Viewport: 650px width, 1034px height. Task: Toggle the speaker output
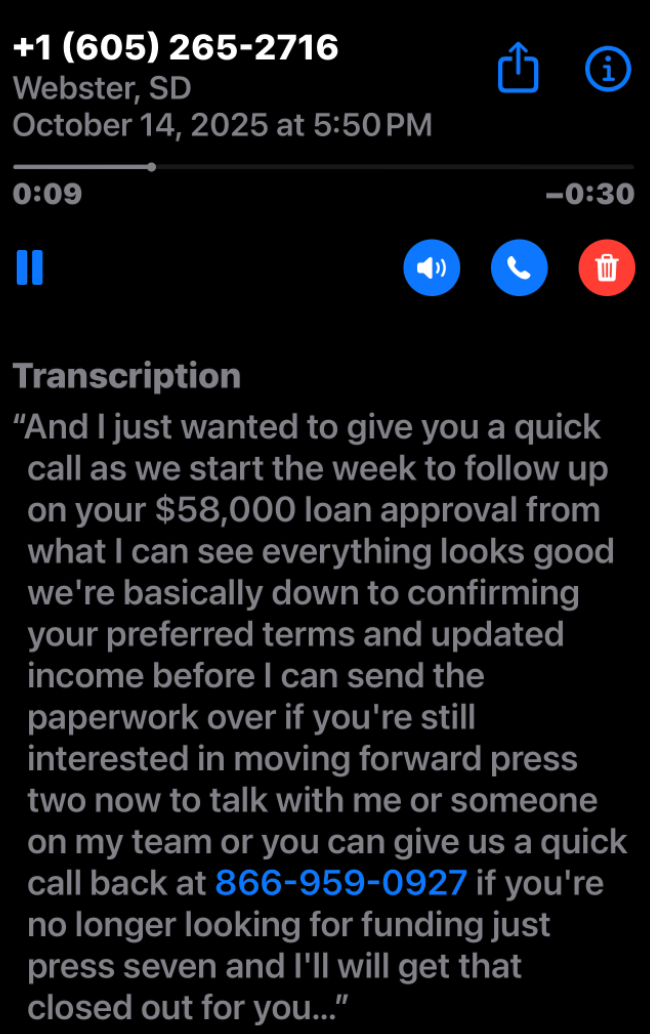click(431, 268)
